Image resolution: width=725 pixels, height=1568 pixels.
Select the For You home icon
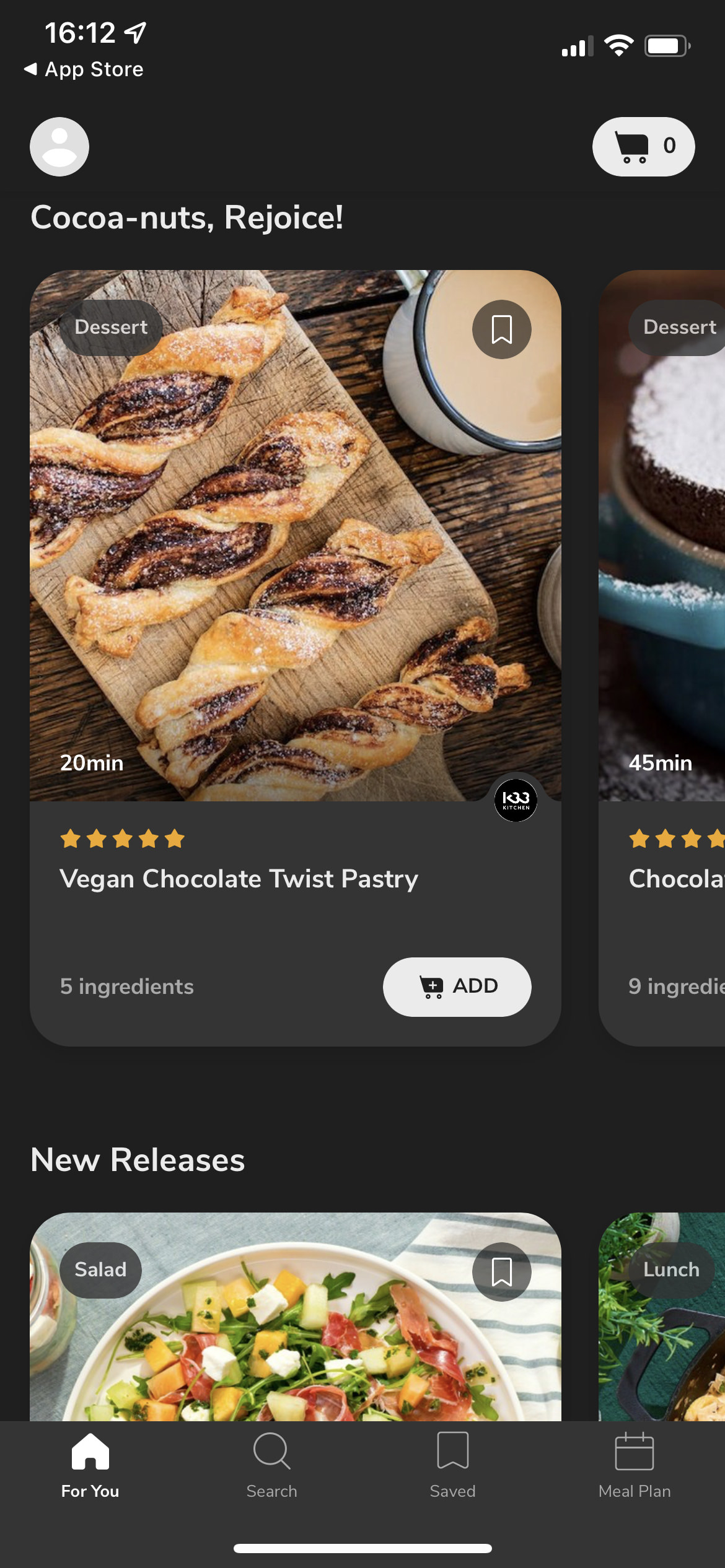pos(90,1452)
